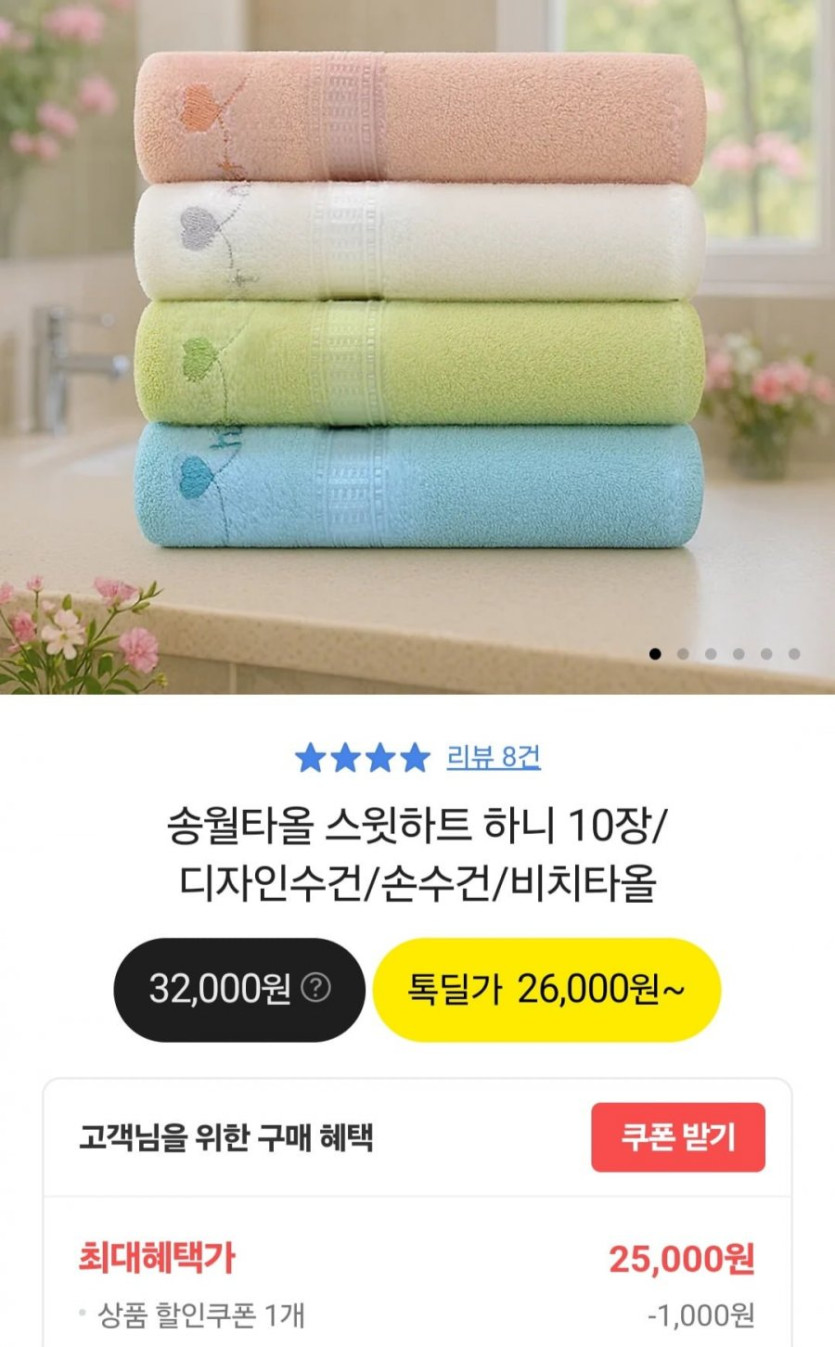Select the 톡딜가 26,000원~ price button

point(546,990)
